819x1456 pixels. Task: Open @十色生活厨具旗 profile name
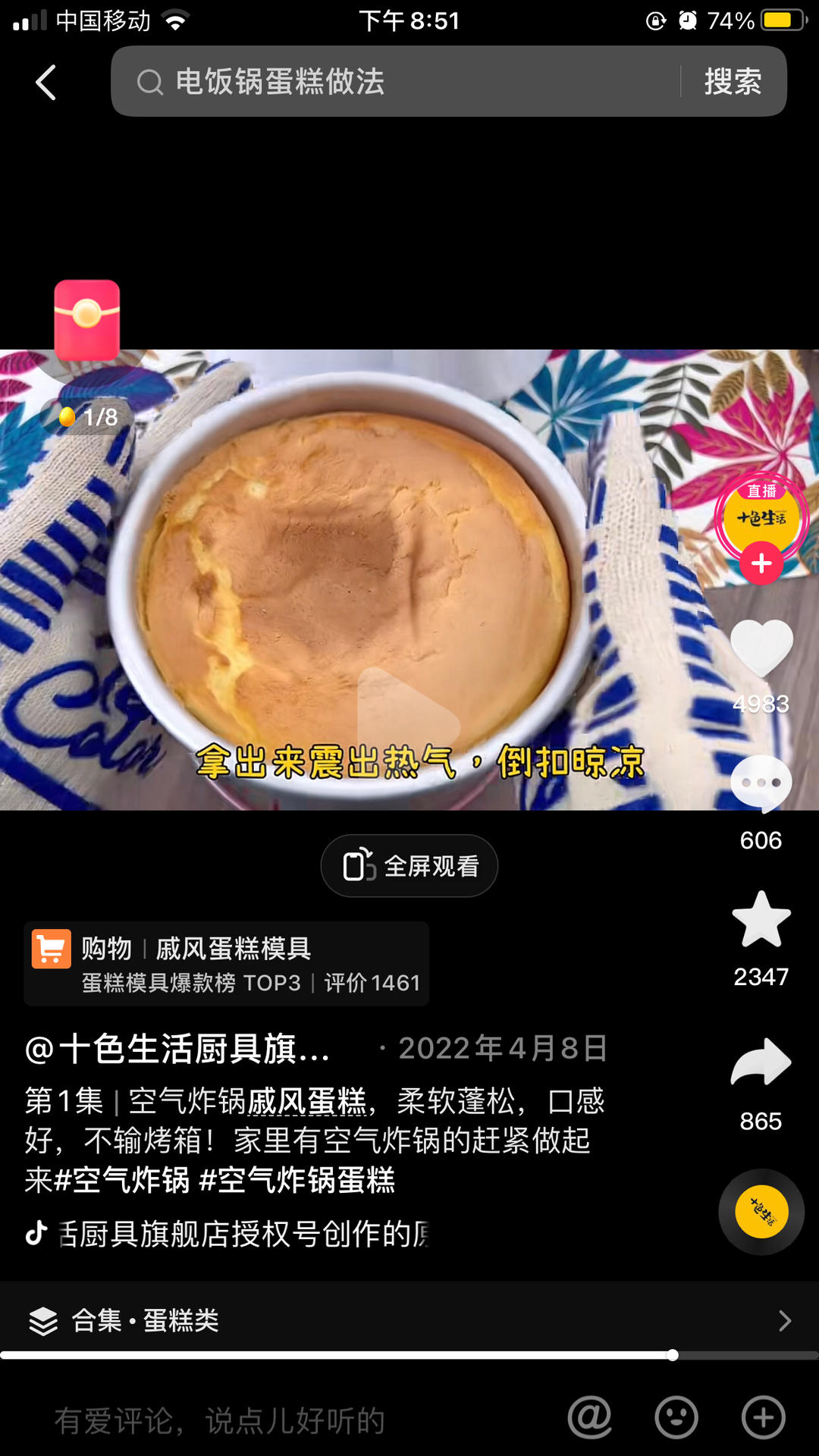[x=178, y=1049]
